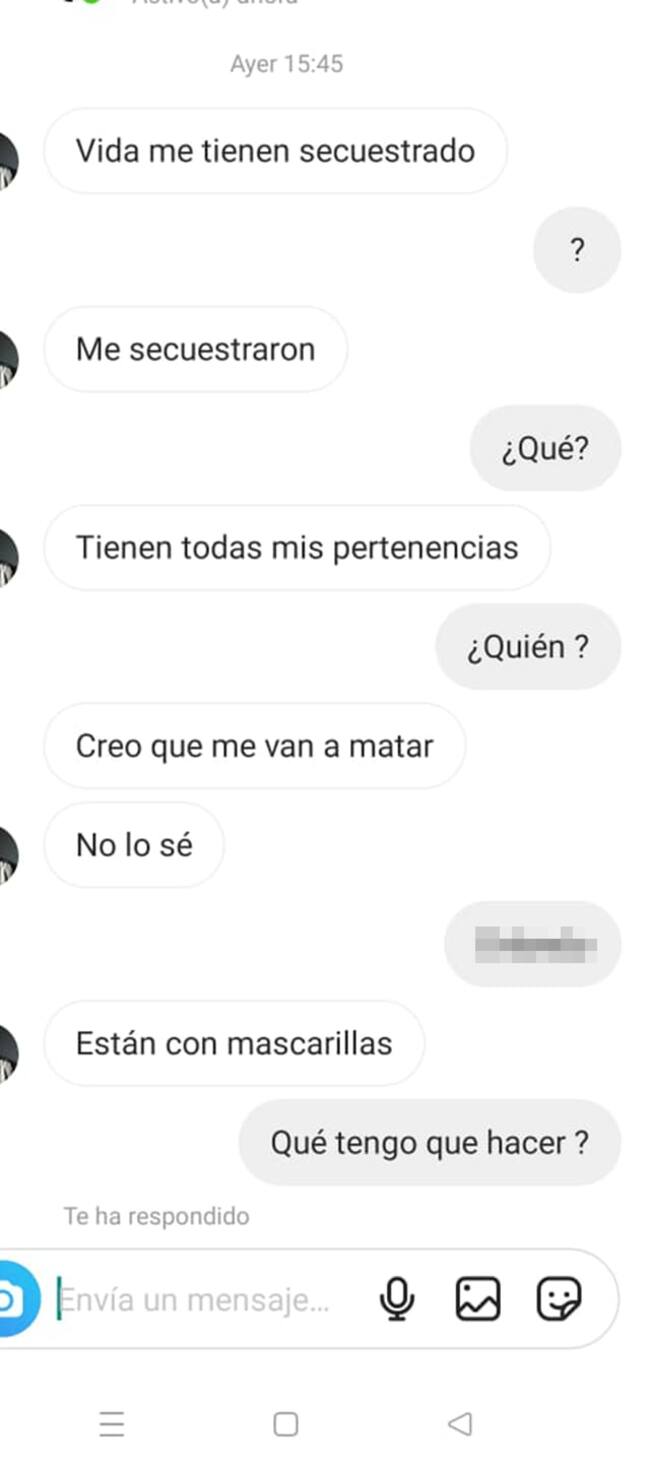The width and height of the screenshot is (650, 1468).
Task: Return to the home screen
Action: pyautogui.click(x=286, y=1423)
